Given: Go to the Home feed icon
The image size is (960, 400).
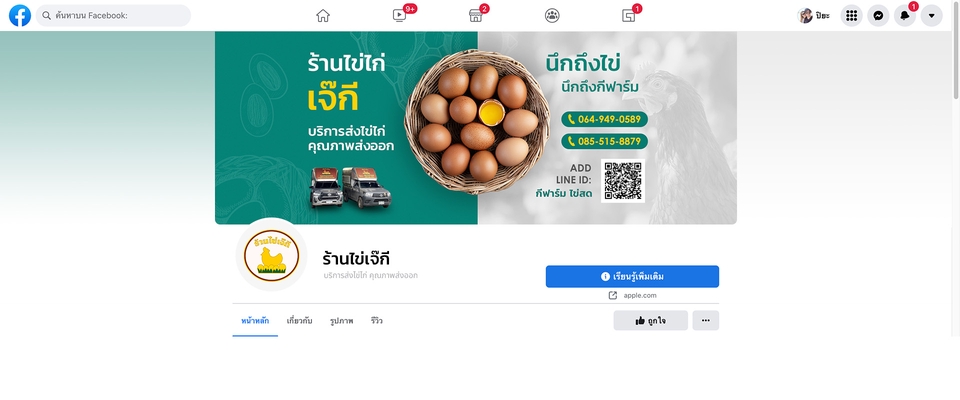Looking at the screenshot, I should 323,15.
